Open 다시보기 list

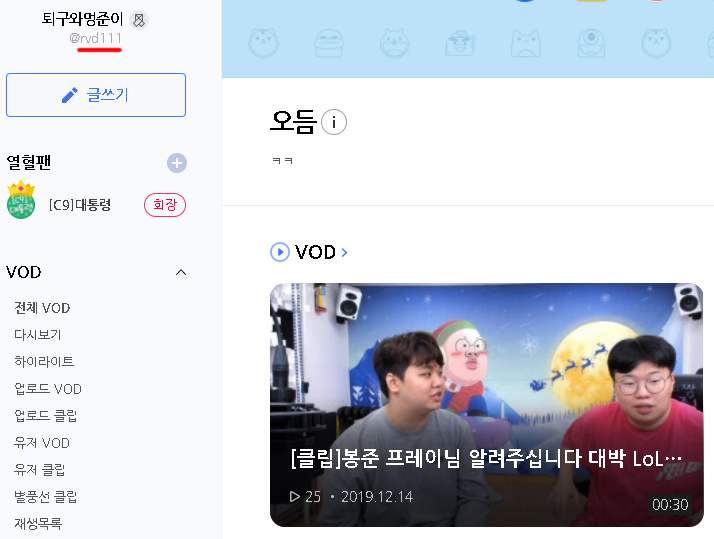tap(38, 335)
